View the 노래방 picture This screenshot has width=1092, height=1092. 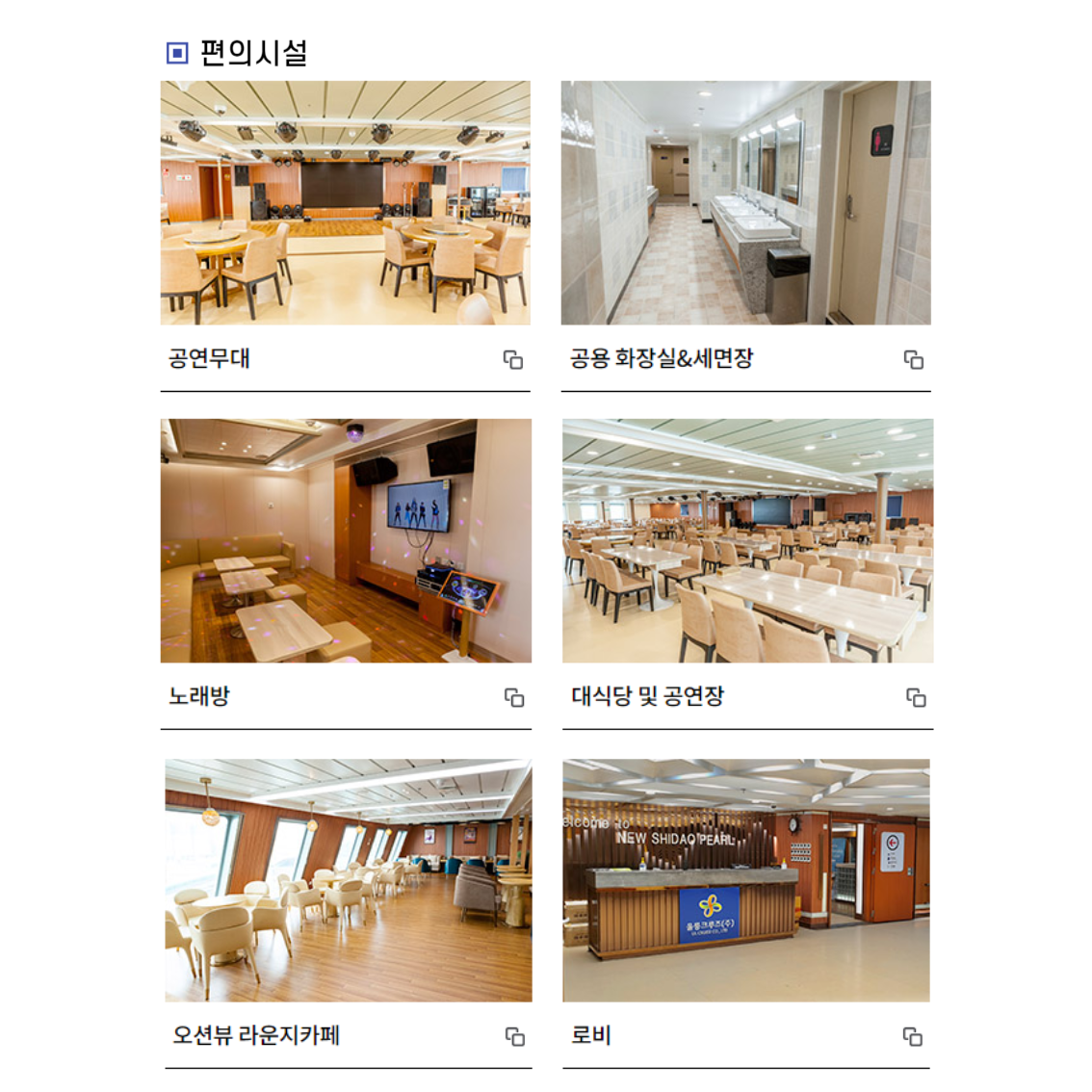click(345, 540)
